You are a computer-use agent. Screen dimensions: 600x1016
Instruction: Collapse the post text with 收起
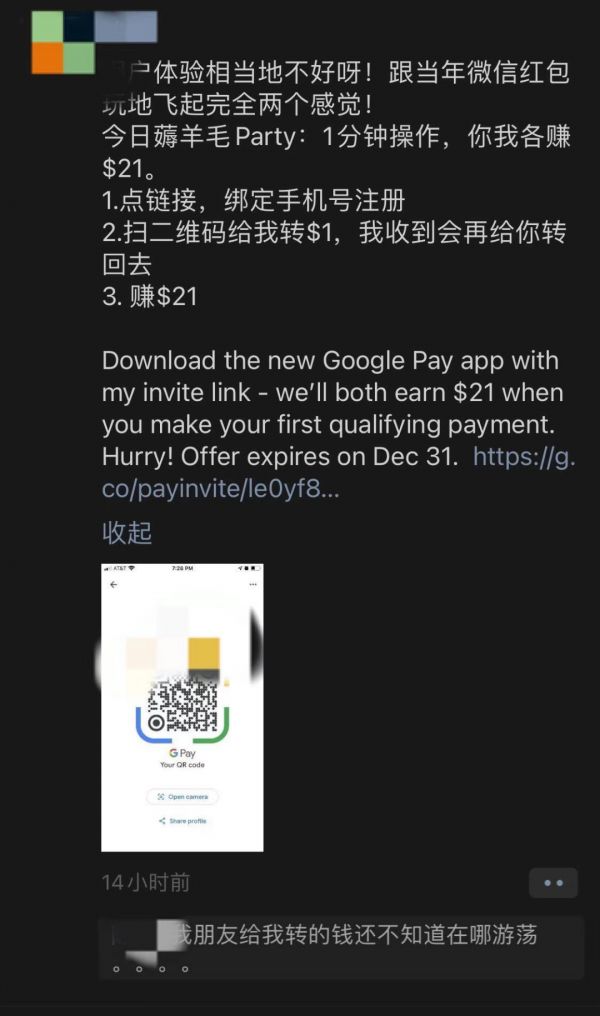[127, 532]
